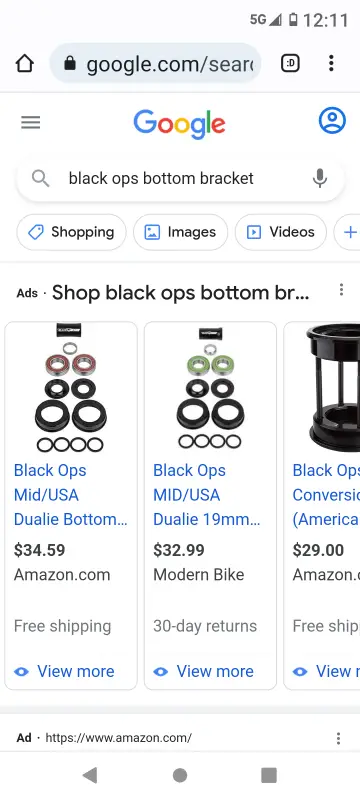Go back using the system back button
Image resolution: width=360 pixels, height=800 pixels.
90,776
